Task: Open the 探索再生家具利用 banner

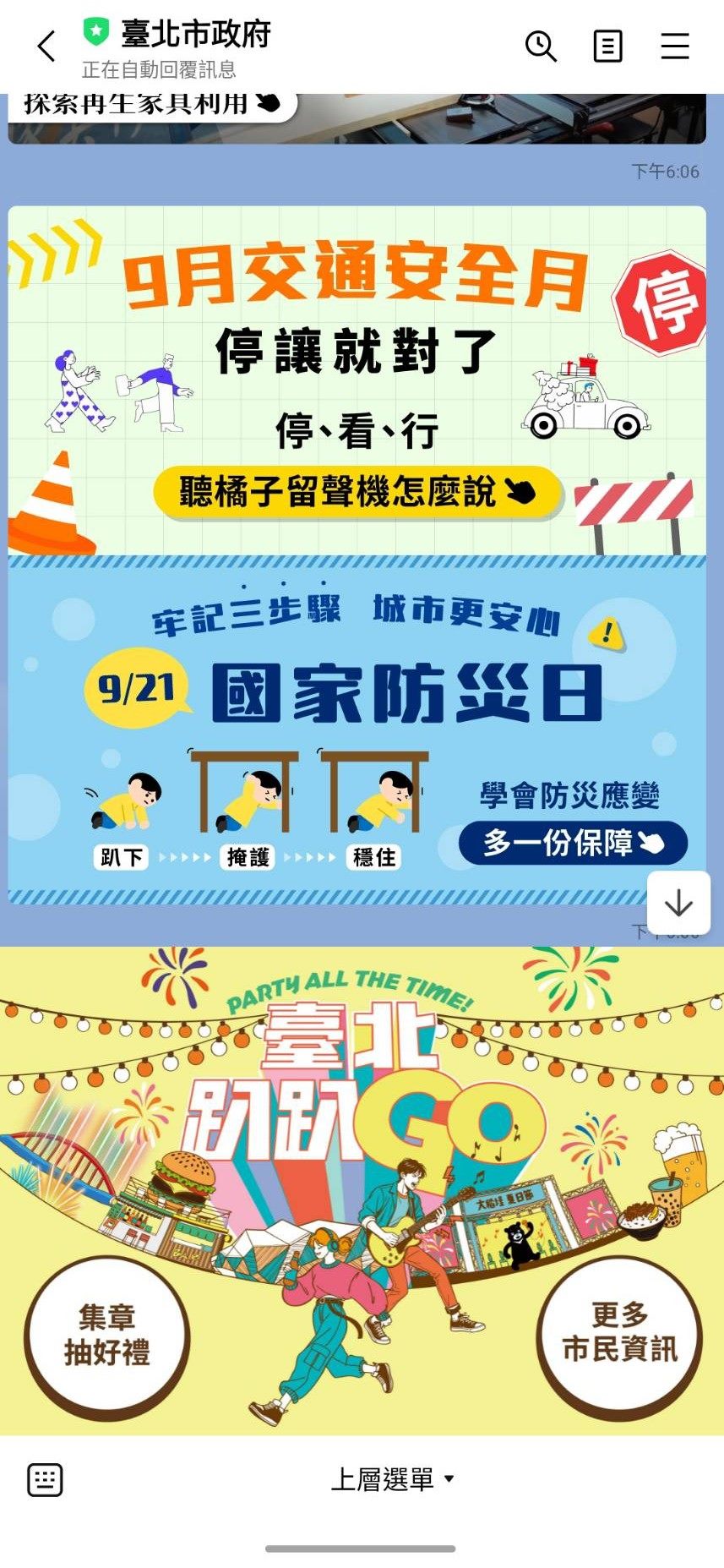Action: 152,106
